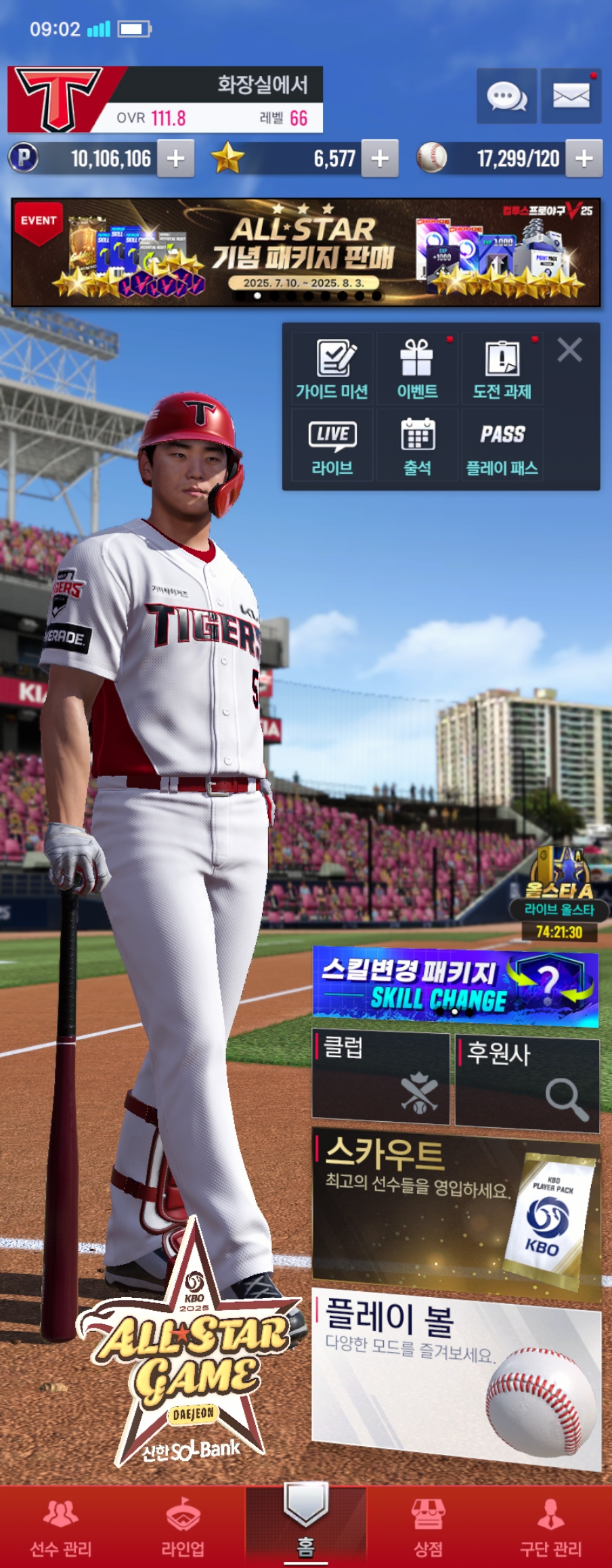Open the 클럽 tile
The width and height of the screenshot is (612, 1568).
(x=380, y=1076)
